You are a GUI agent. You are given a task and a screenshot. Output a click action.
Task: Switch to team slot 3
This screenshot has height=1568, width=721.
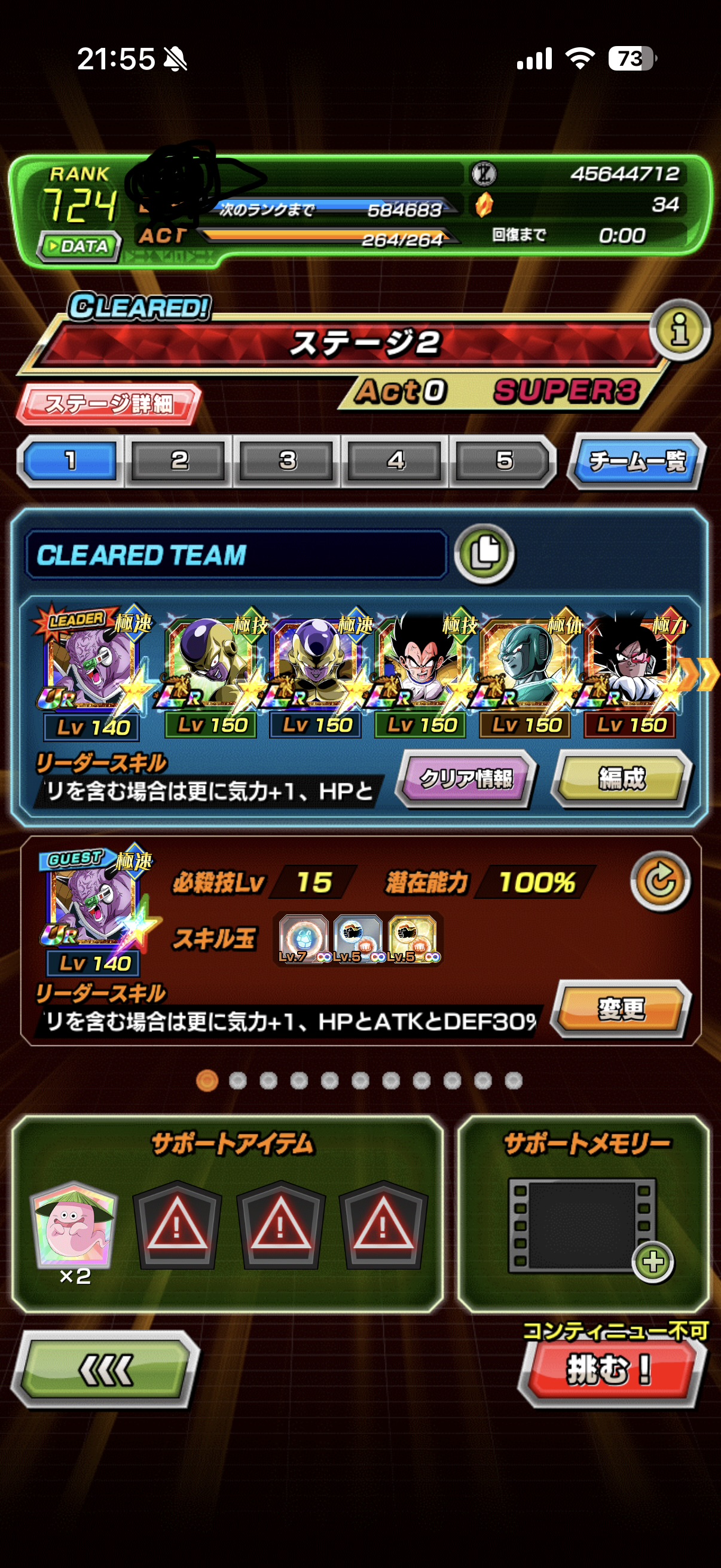(x=287, y=461)
